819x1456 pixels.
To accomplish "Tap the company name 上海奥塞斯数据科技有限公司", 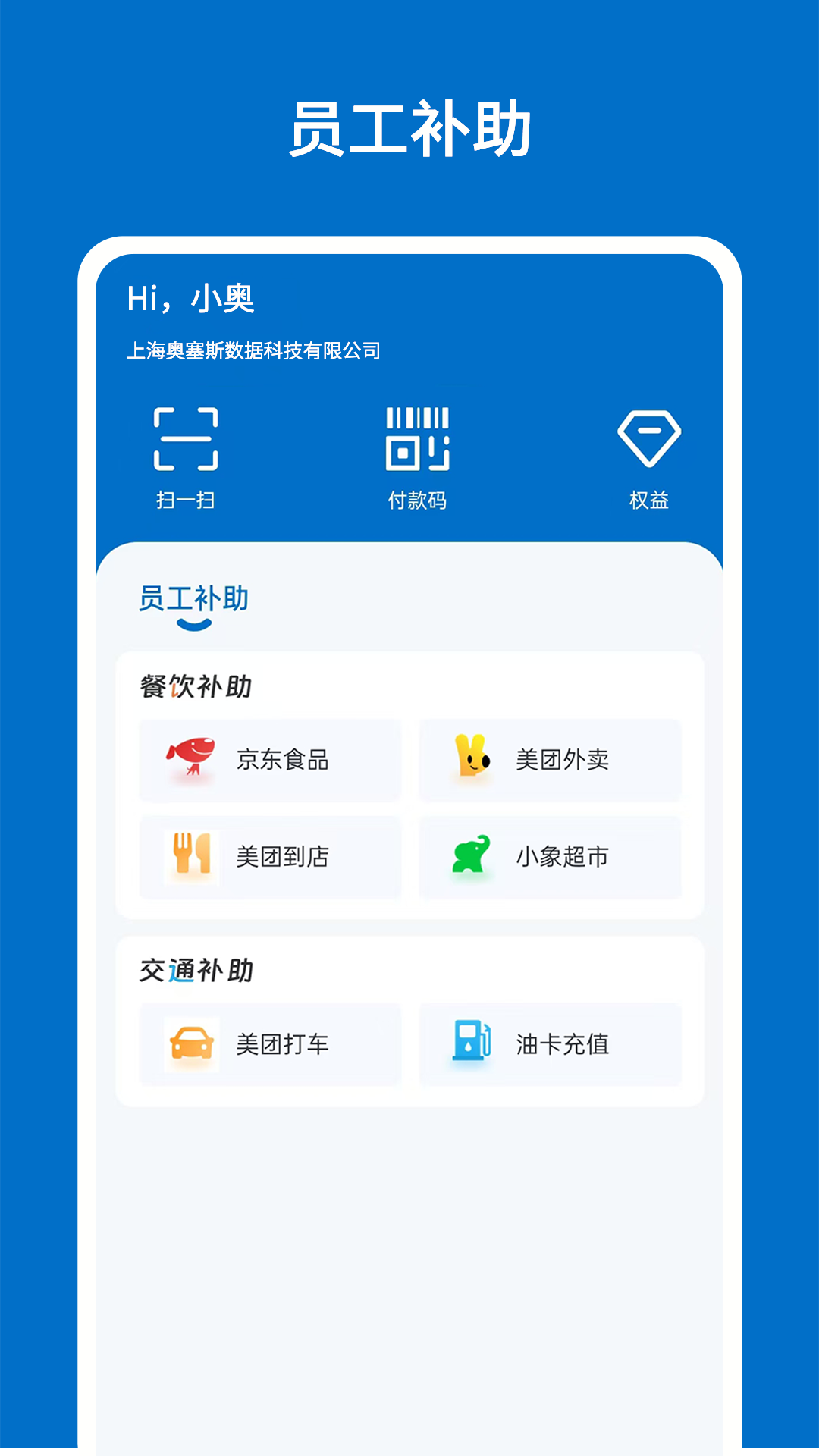I will coord(255,350).
